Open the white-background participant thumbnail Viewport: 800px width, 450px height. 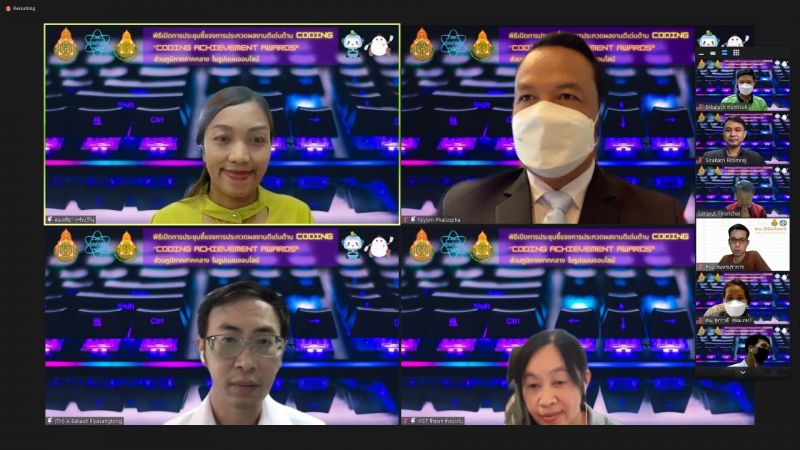(743, 246)
